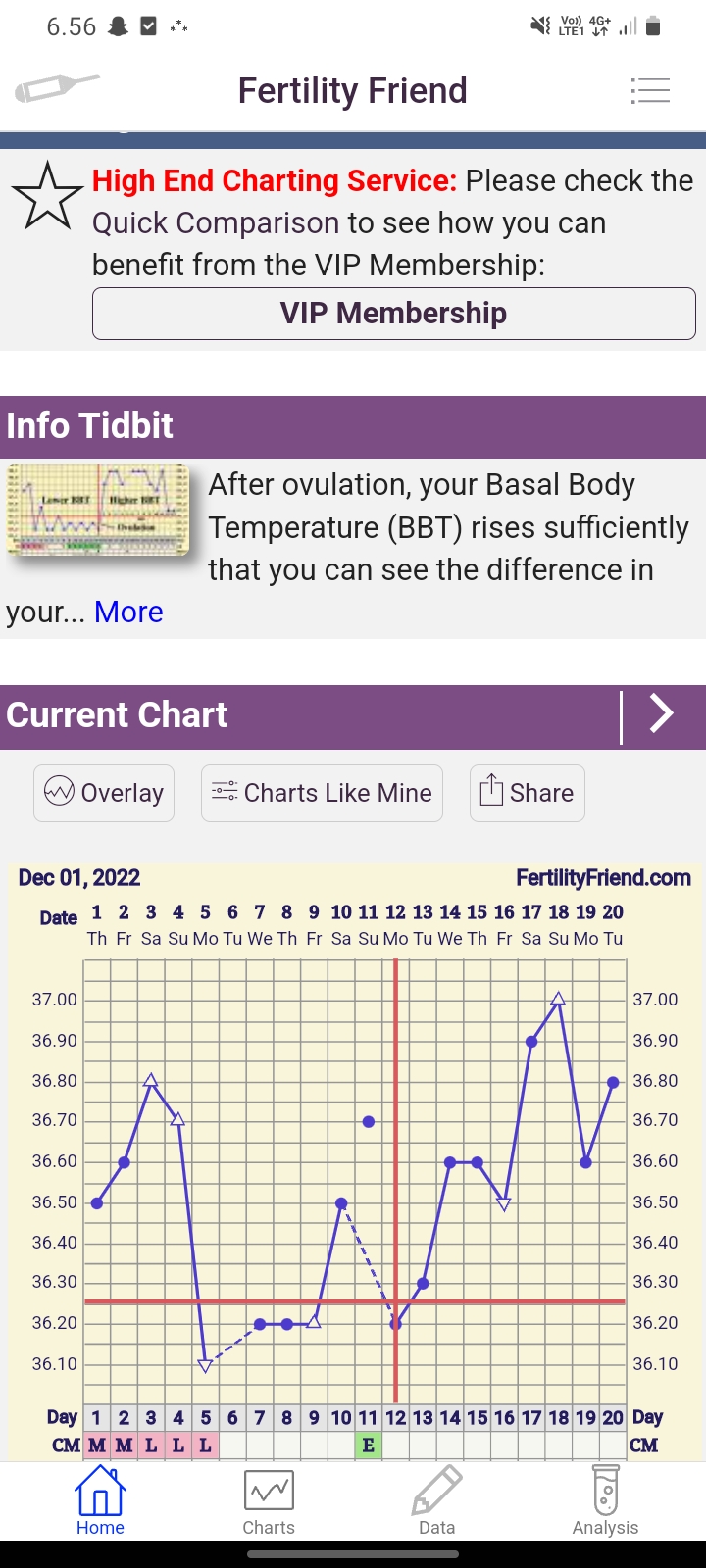Viewport: 706px width, 1568px height.
Task: Find Charts Like Mine
Action: 322,793
